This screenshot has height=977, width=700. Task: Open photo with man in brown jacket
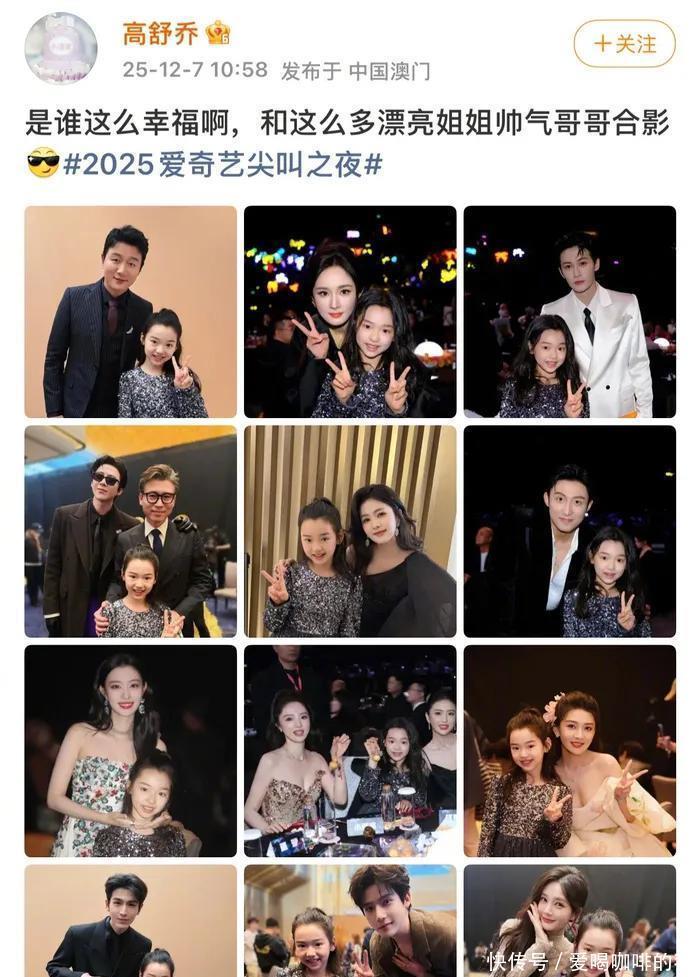(350, 921)
